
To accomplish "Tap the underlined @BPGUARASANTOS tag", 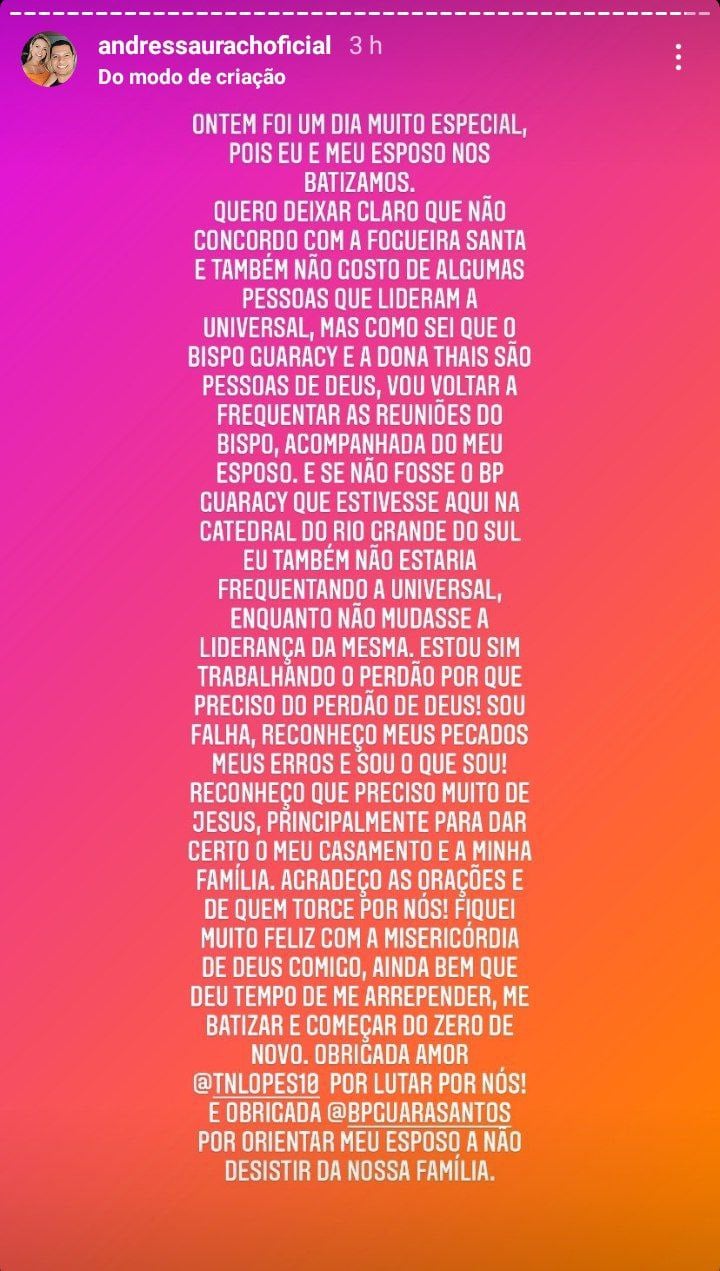I will click(x=421, y=1111).
